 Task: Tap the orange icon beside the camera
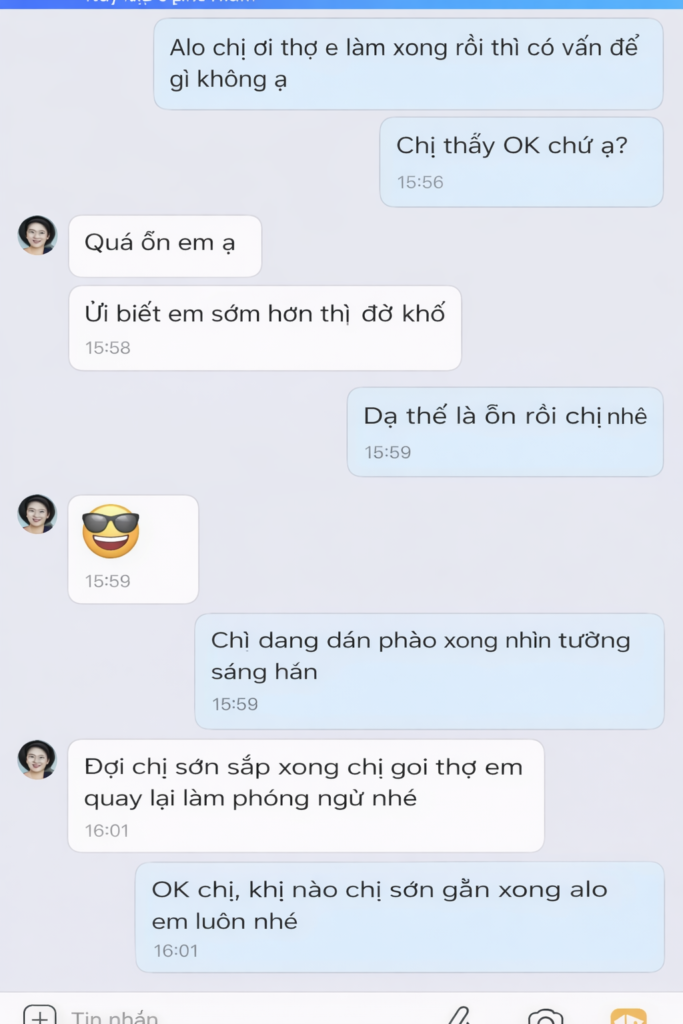628,1016
